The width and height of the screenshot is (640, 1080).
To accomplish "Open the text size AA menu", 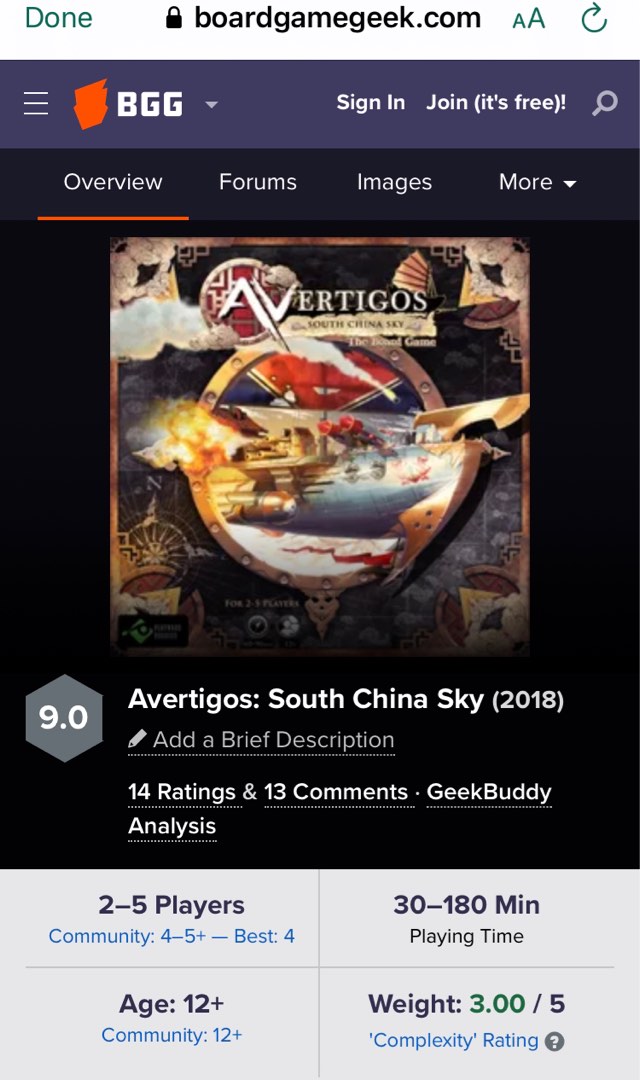I will tap(528, 19).
